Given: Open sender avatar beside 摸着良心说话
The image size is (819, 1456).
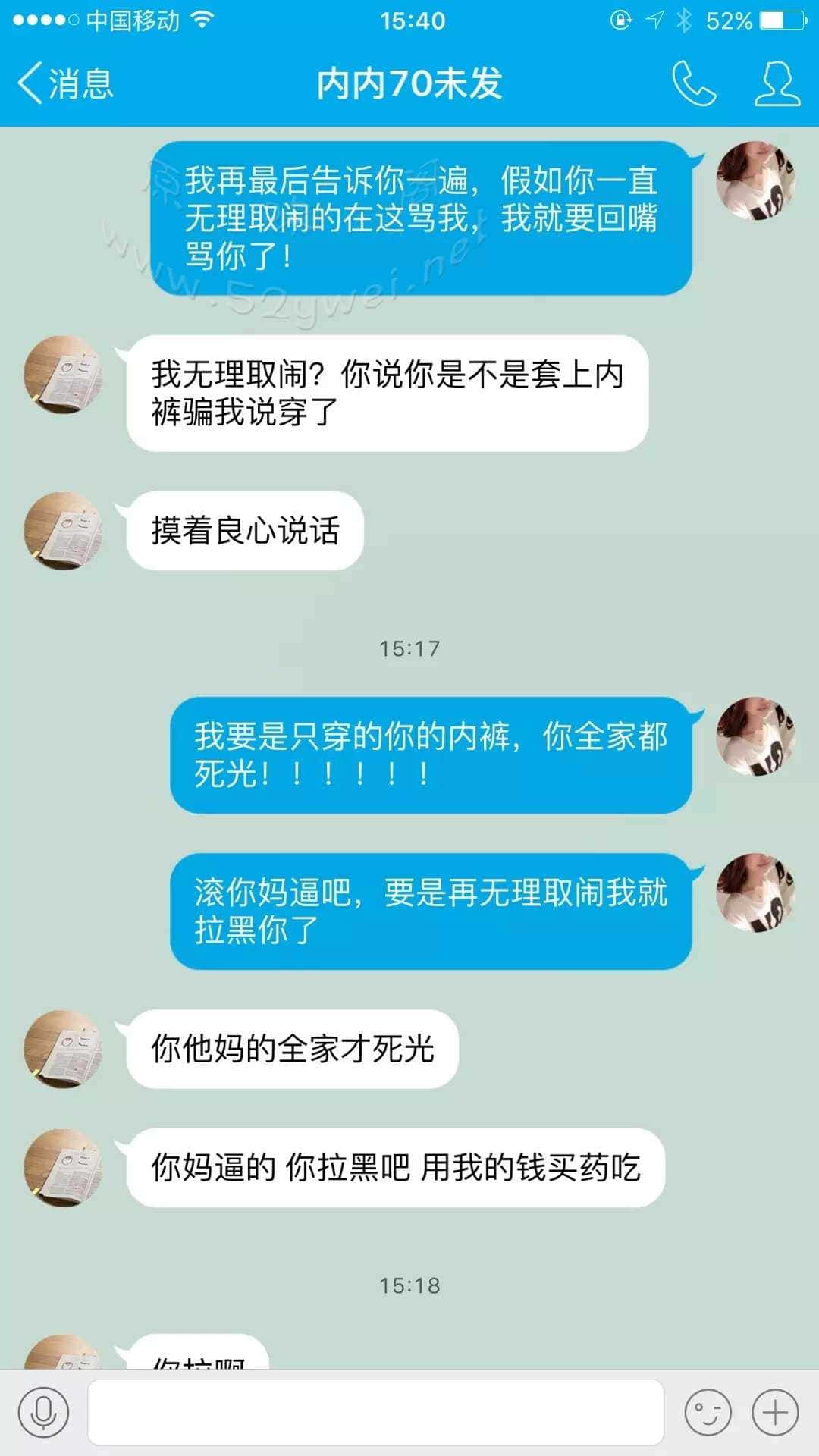Looking at the screenshot, I should coord(63,530).
